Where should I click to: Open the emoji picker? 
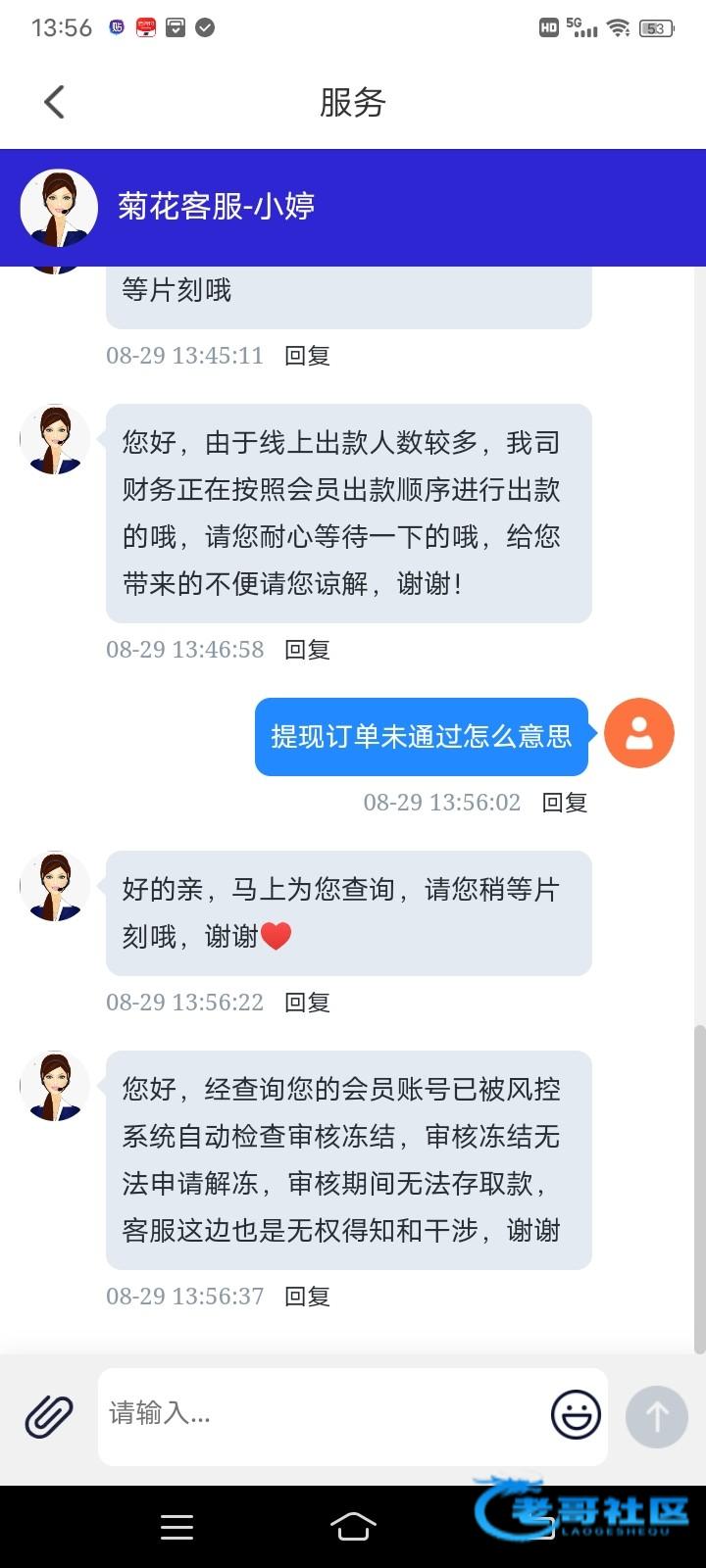[576, 1414]
